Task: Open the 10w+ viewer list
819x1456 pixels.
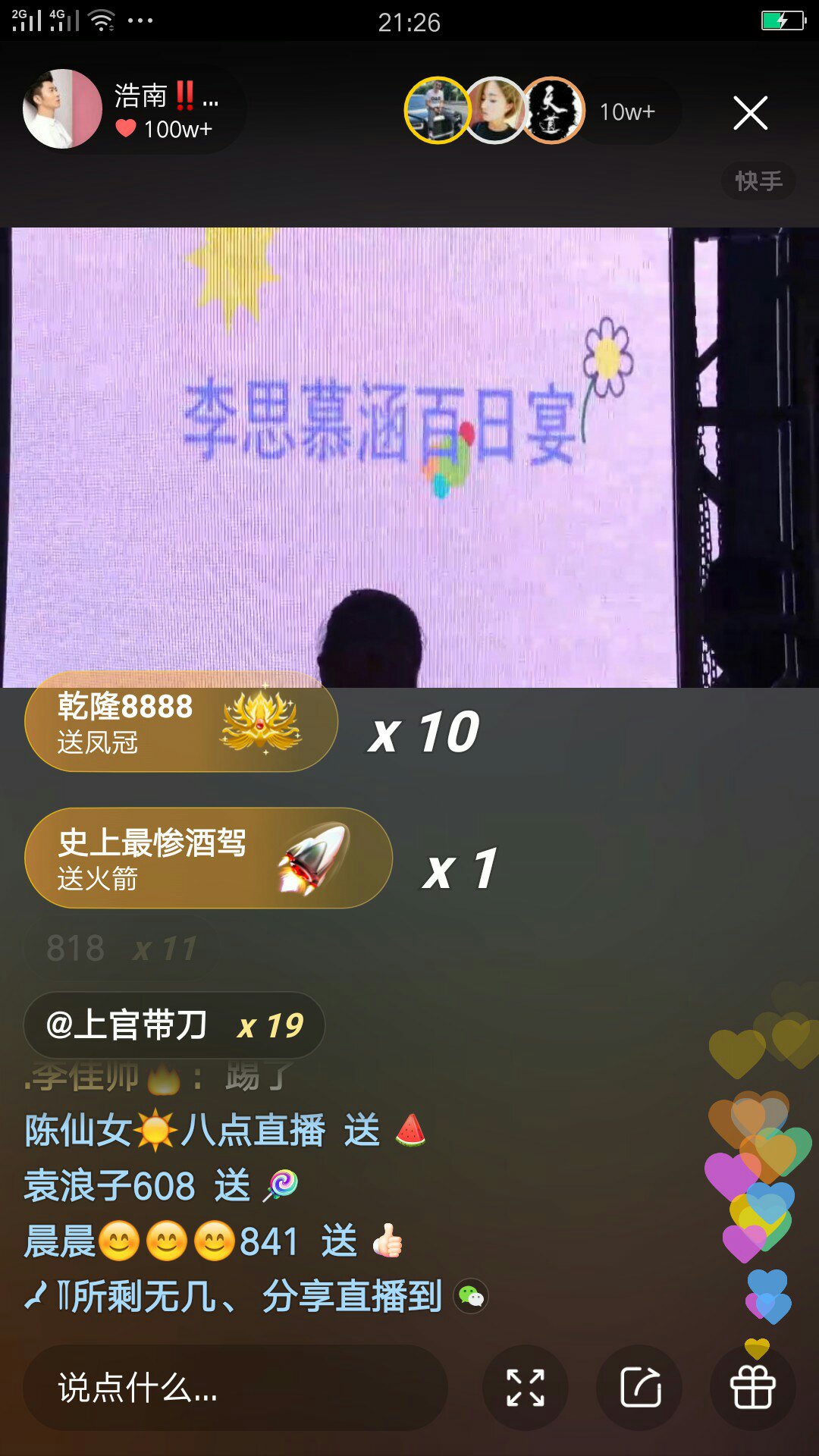Action: click(x=627, y=112)
